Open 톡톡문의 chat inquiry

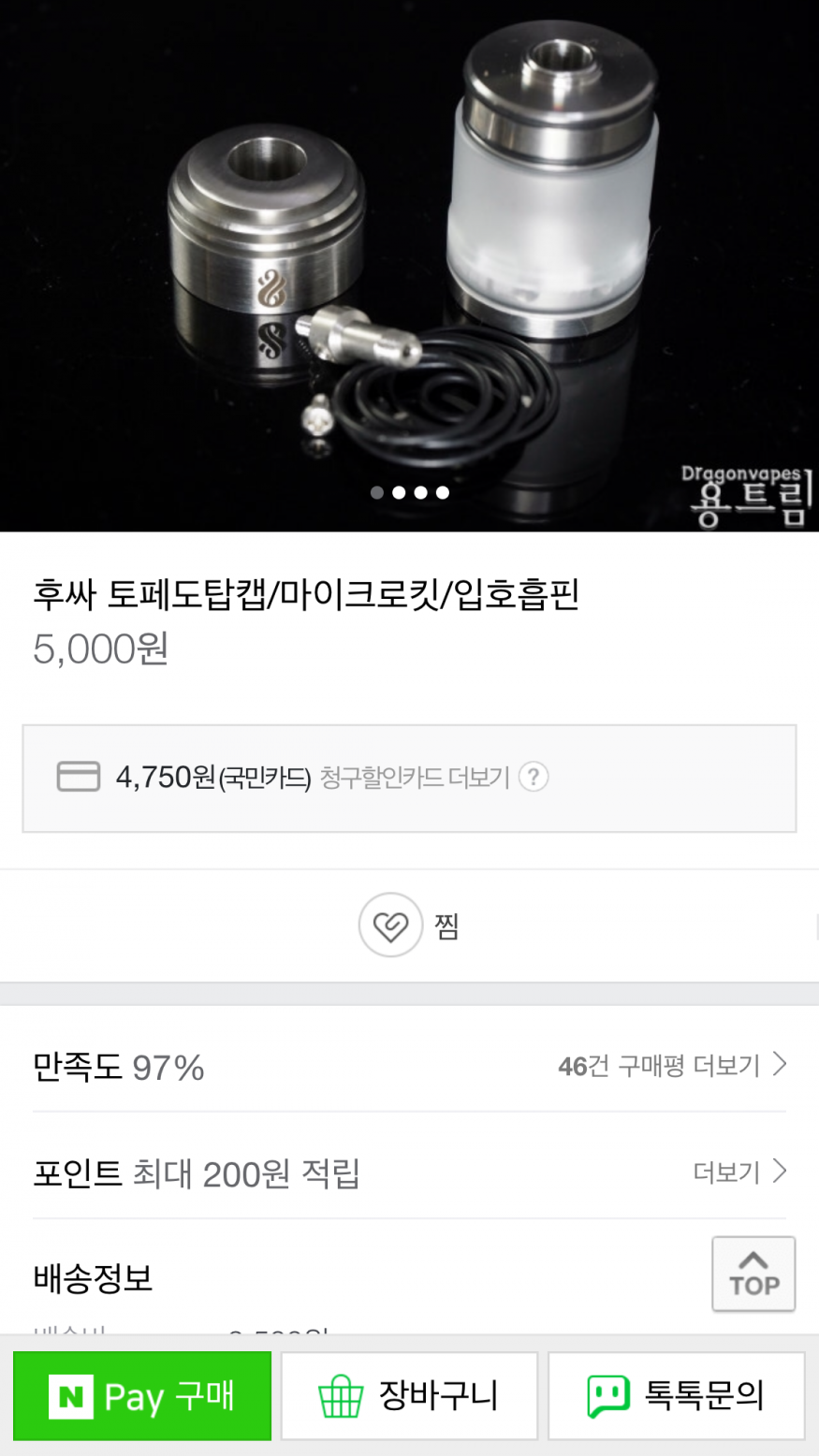click(676, 1396)
